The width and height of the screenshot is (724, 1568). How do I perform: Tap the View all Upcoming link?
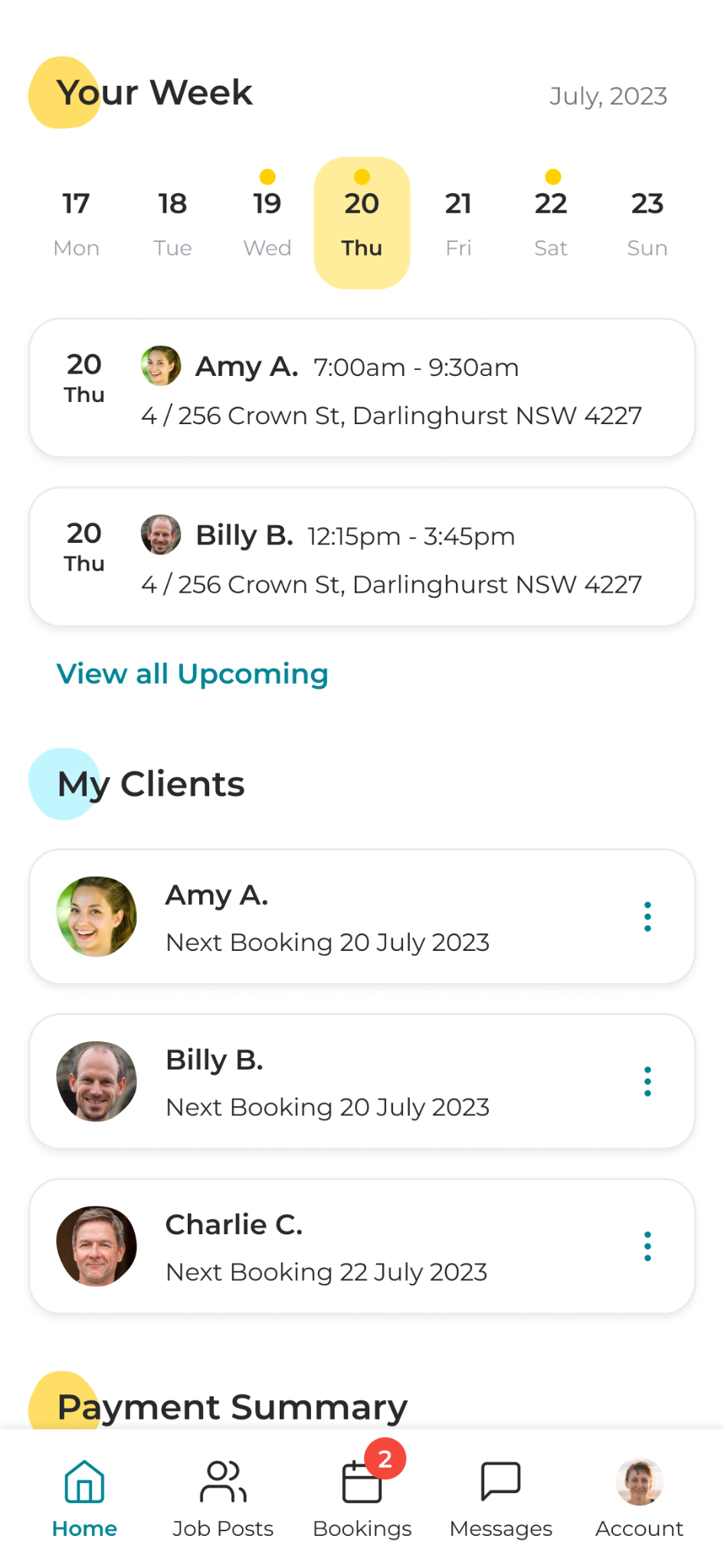tap(192, 674)
